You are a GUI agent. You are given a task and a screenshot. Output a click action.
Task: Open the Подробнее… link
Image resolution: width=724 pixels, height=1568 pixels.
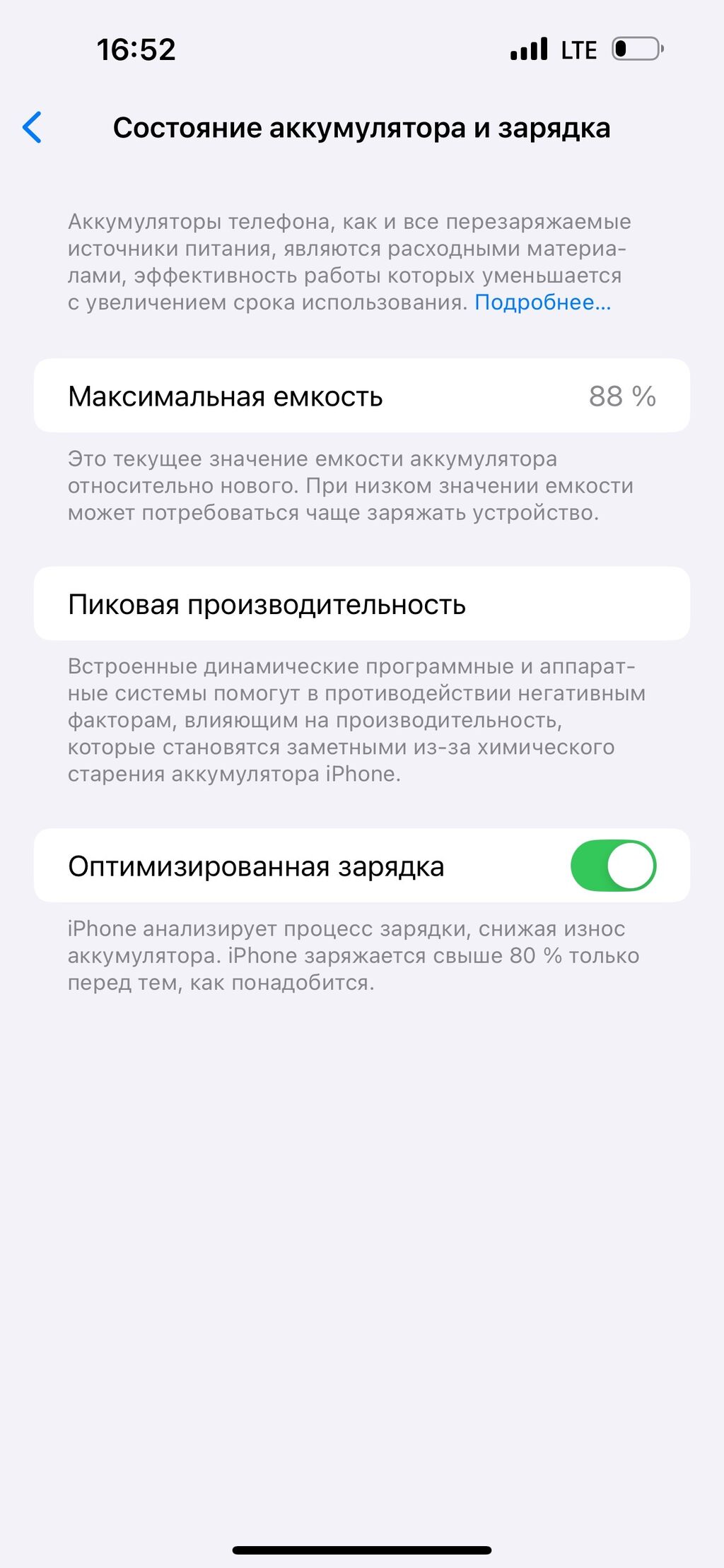(542, 302)
